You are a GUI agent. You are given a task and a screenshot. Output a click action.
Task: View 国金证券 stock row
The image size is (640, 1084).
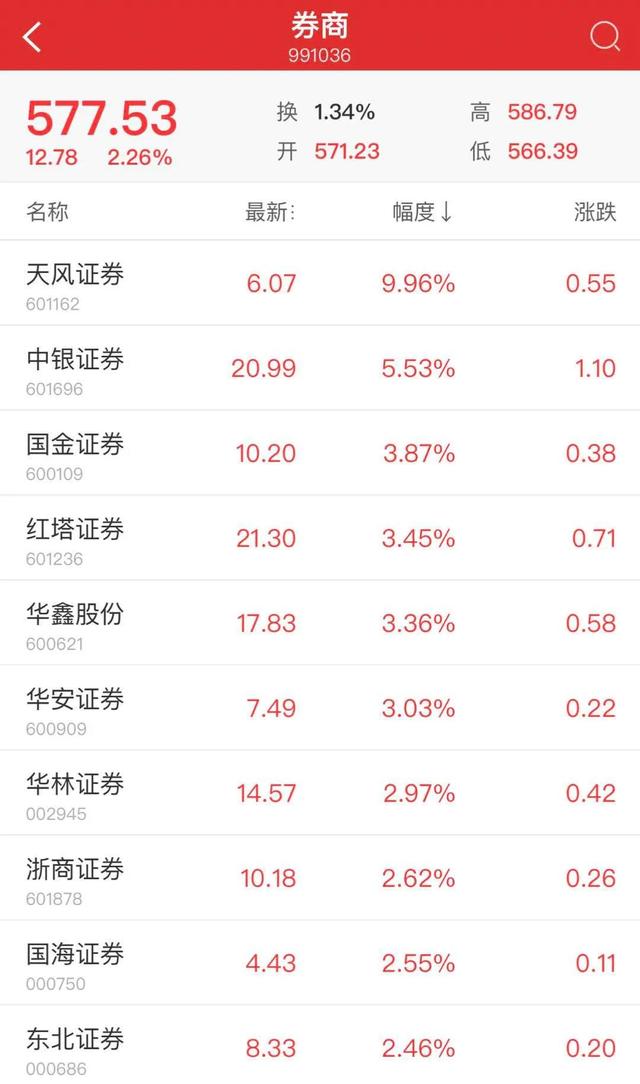320,453
